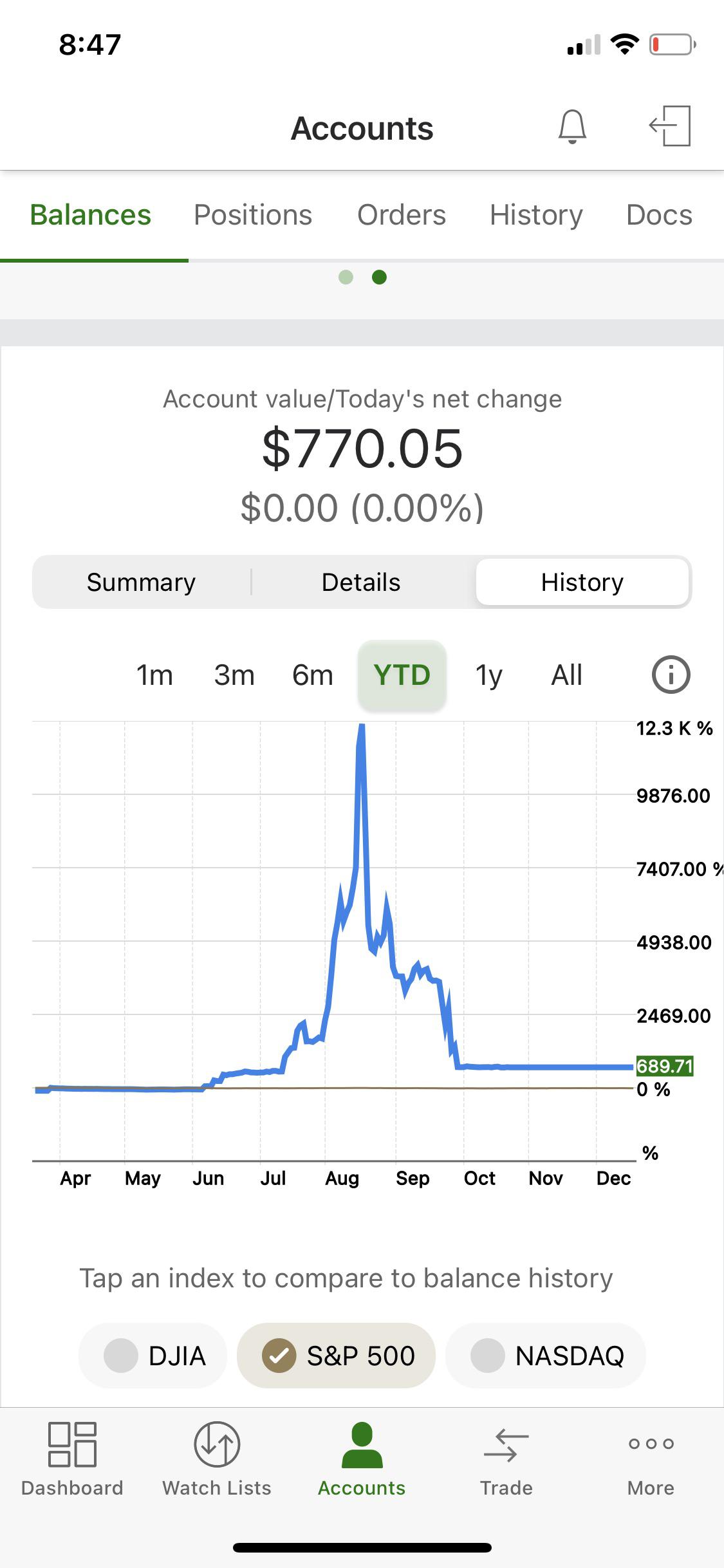Select the 1y chart range
The width and height of the screenshot is (724, 1568).
point(488,675)
